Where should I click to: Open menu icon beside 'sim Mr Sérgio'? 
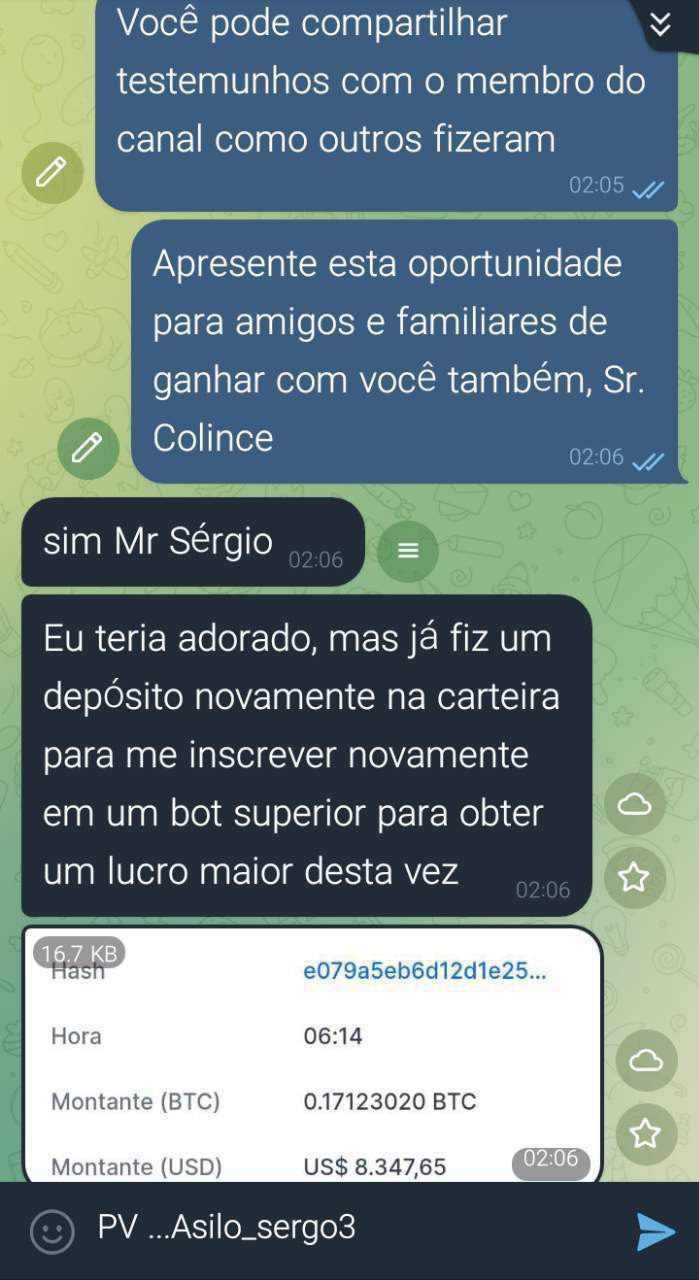pos(407,551)
